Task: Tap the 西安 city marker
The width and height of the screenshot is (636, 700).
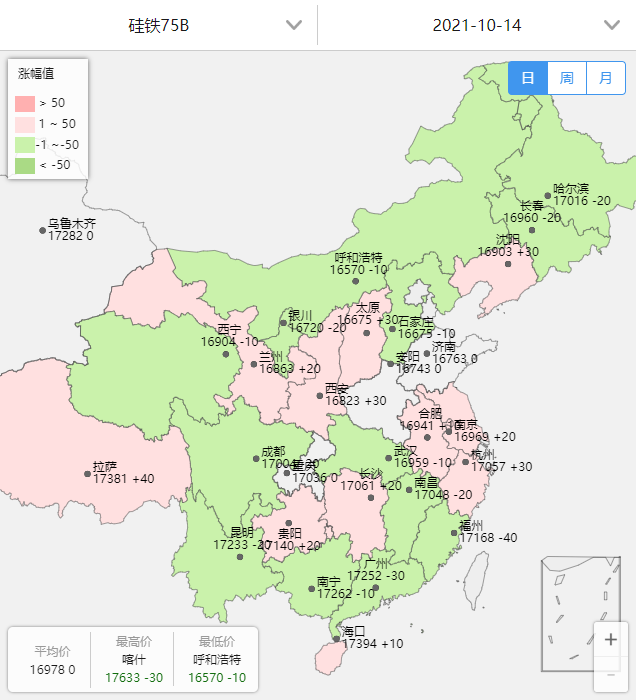Action: (320, 396)
